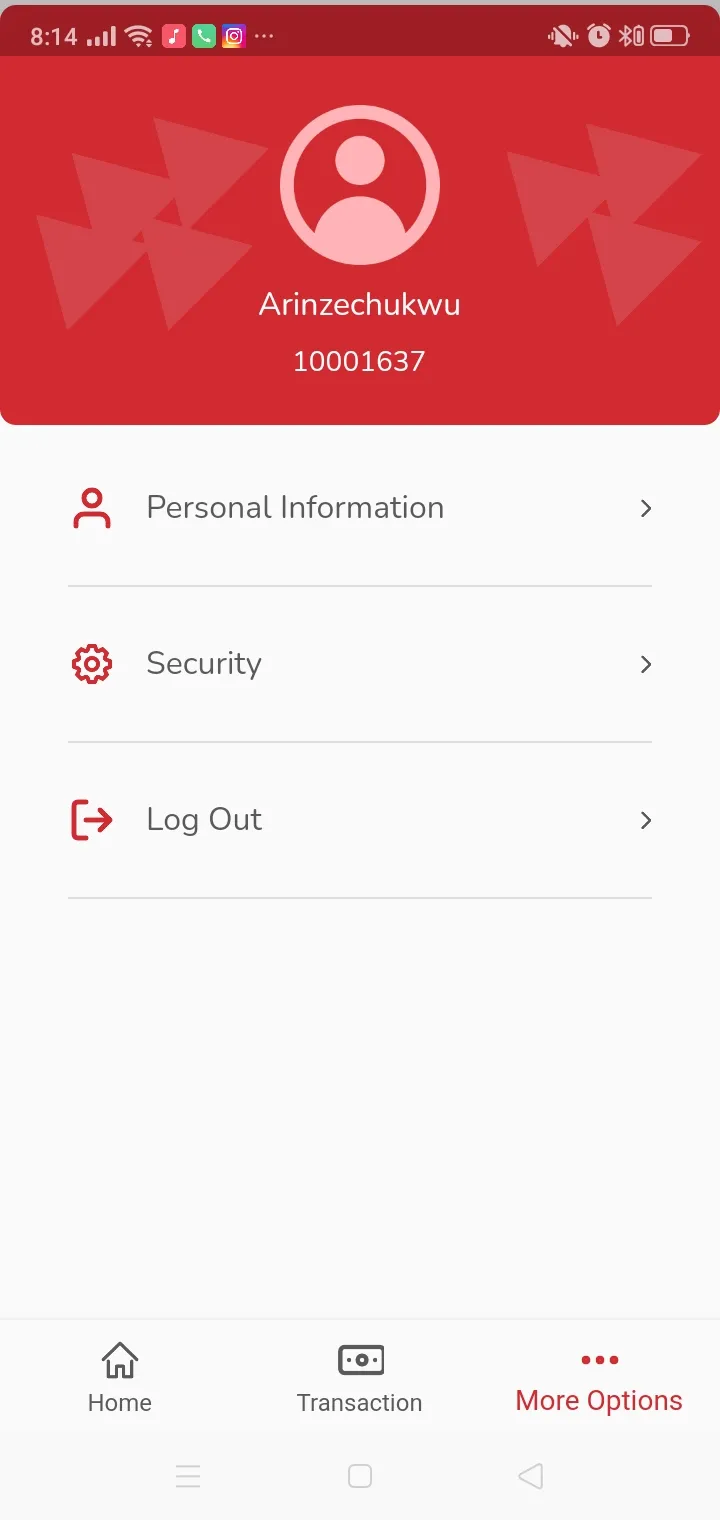Viewport: 720px width, 1520px height.
Task: Expand Personal Information via its chevron
Action: [x=646, y=508]
